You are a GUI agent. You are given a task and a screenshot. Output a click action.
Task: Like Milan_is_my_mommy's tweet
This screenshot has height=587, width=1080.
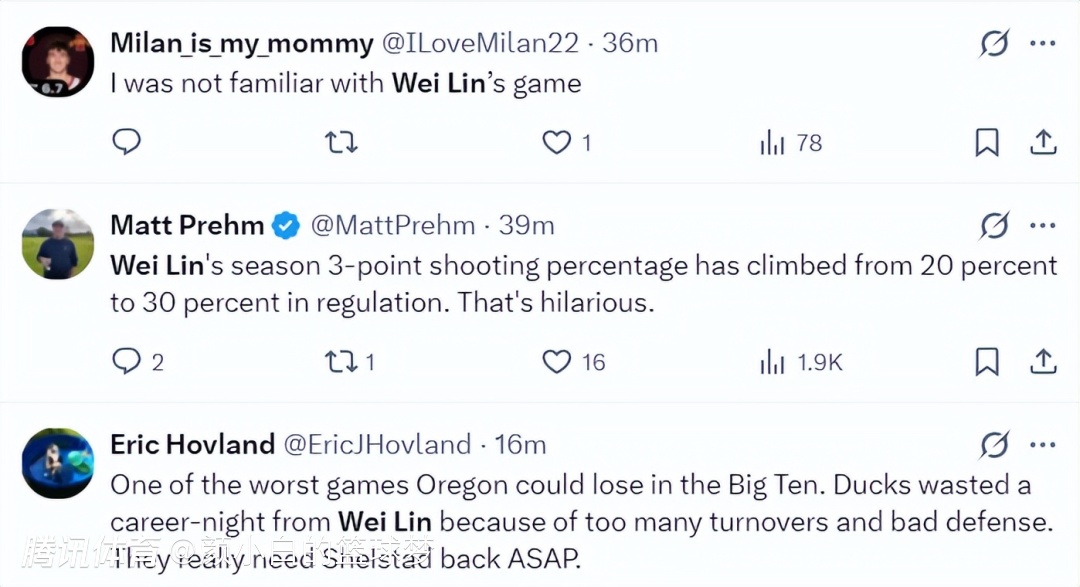click(x=556, y=142)
